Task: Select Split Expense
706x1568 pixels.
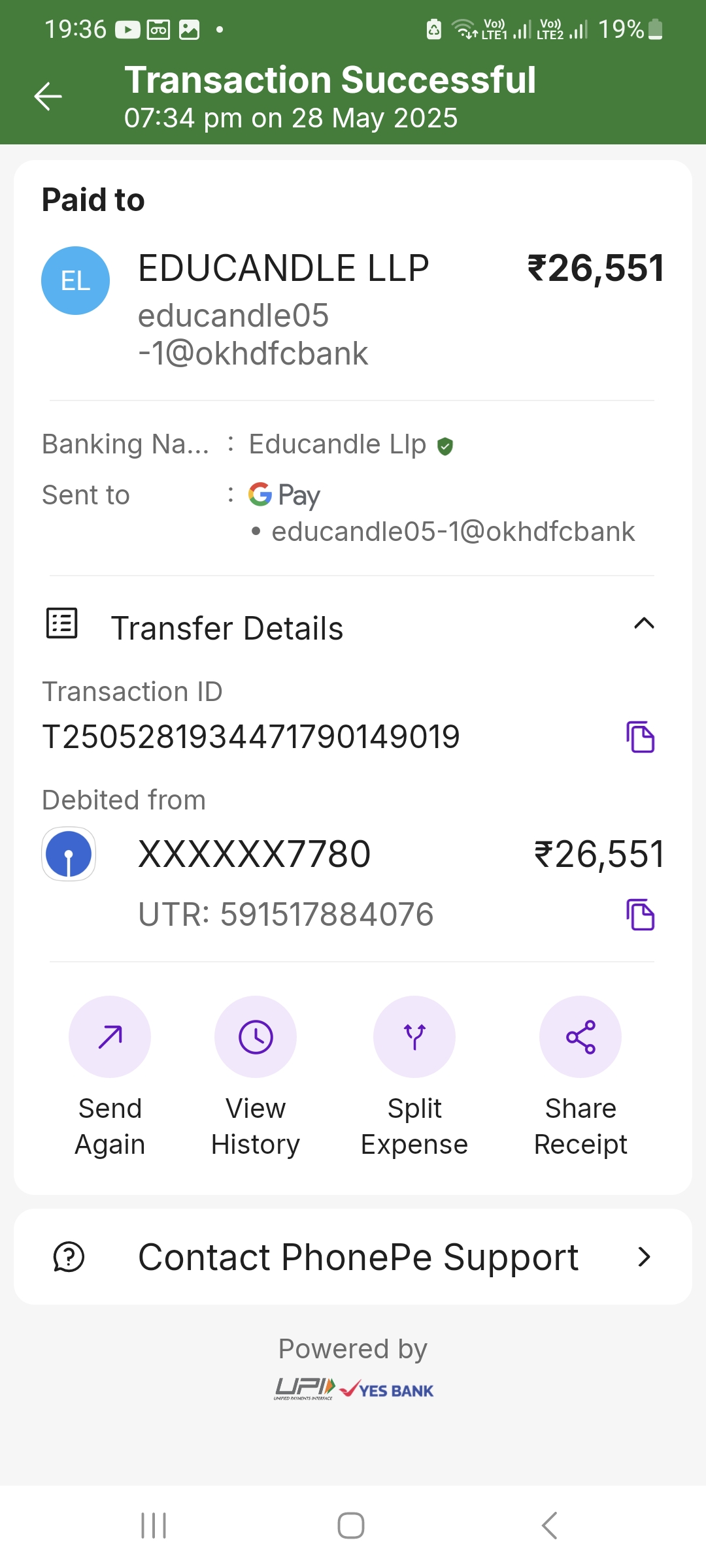Action: (414, 1037)
